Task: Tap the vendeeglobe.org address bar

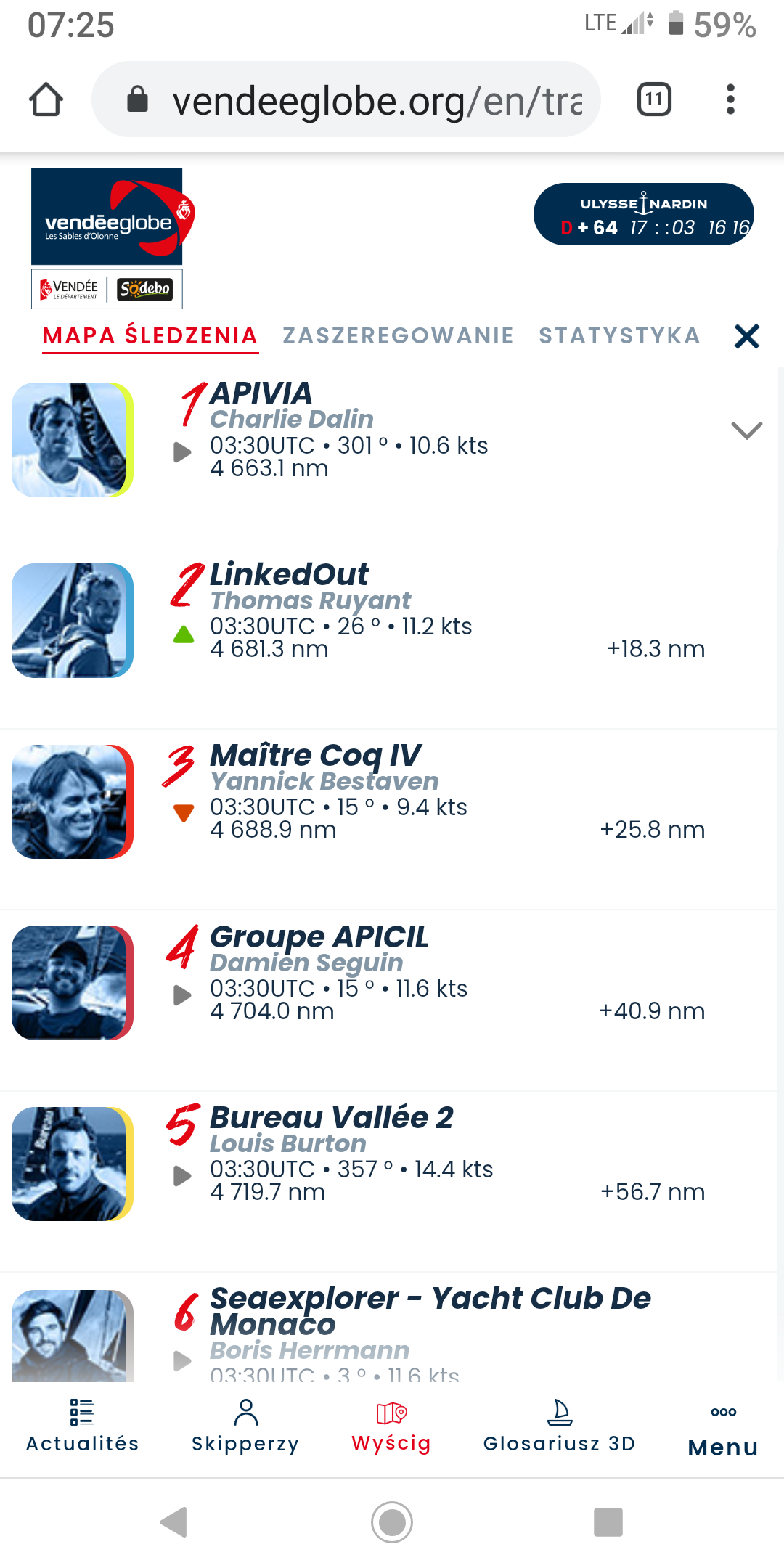Action: [x=346, y=99]
